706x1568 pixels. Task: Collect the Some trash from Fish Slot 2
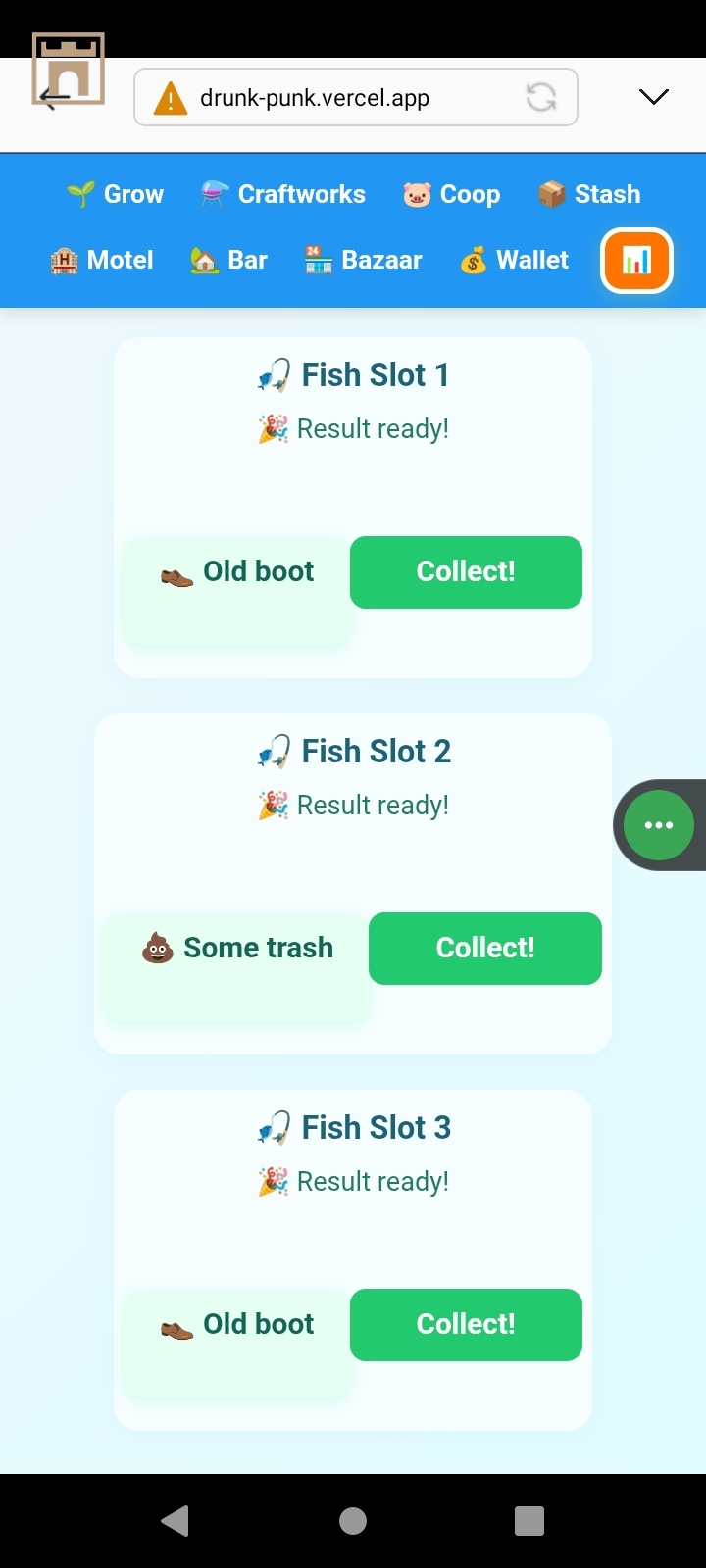484,948
